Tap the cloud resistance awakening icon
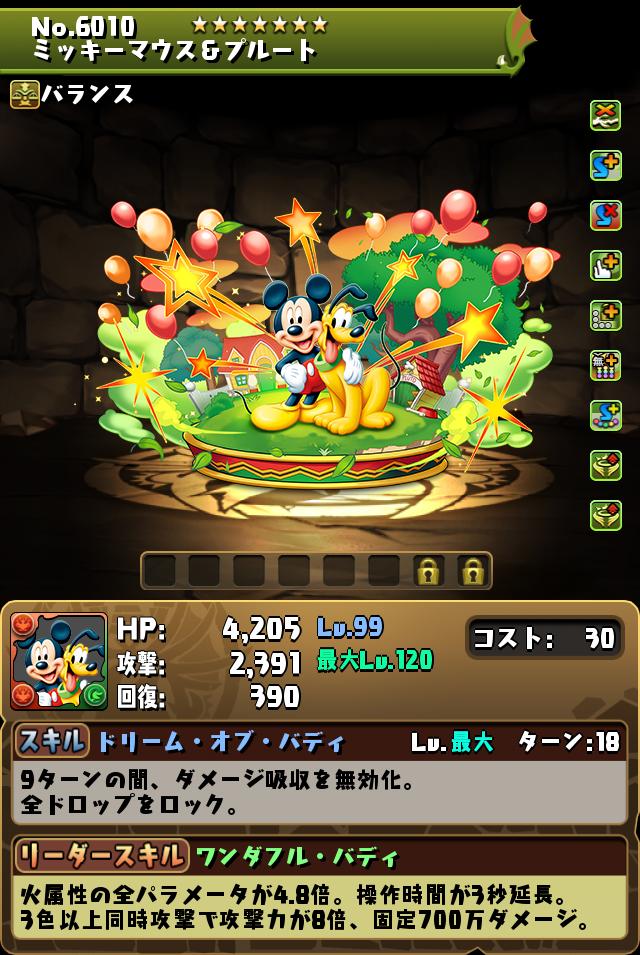 pos(606,115)
